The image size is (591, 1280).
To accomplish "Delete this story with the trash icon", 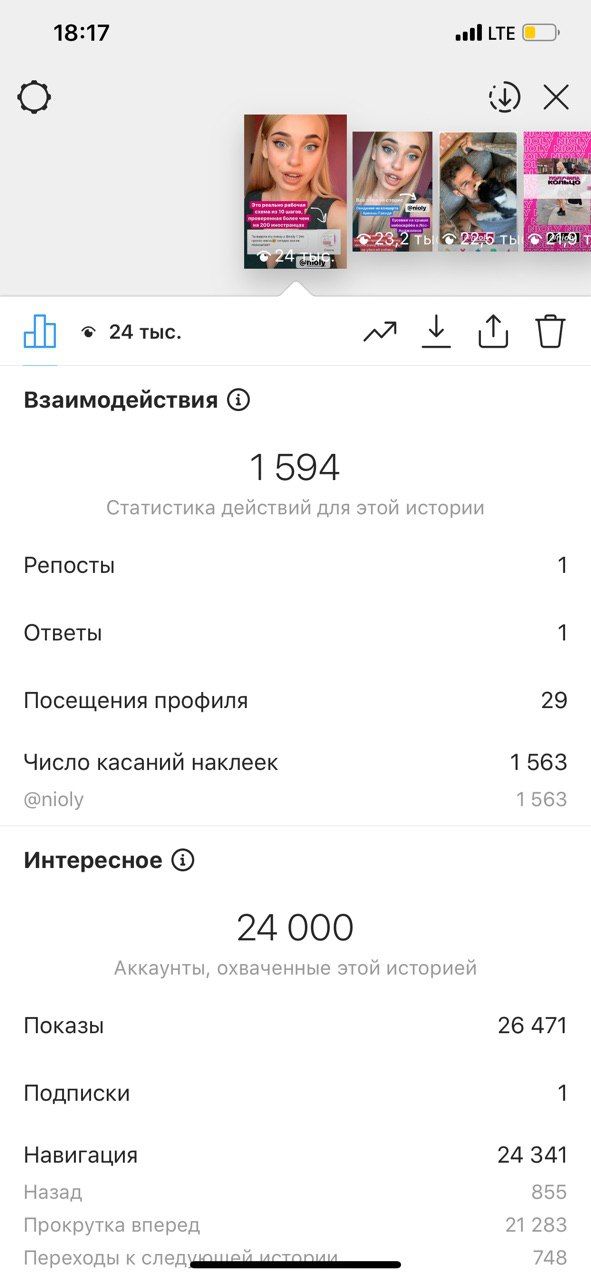I will [x=551, y=331].
